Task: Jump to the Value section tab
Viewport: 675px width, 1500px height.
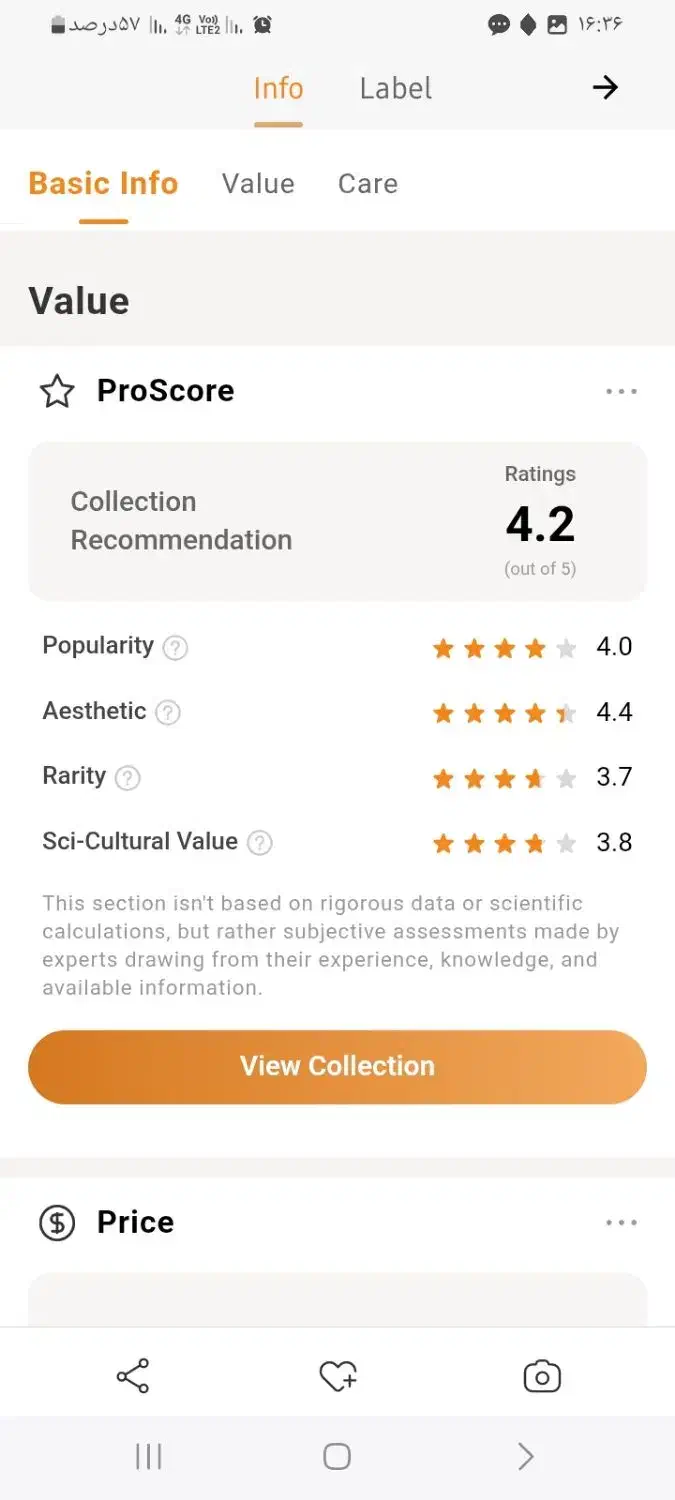Action: click(x=258, y=184)
